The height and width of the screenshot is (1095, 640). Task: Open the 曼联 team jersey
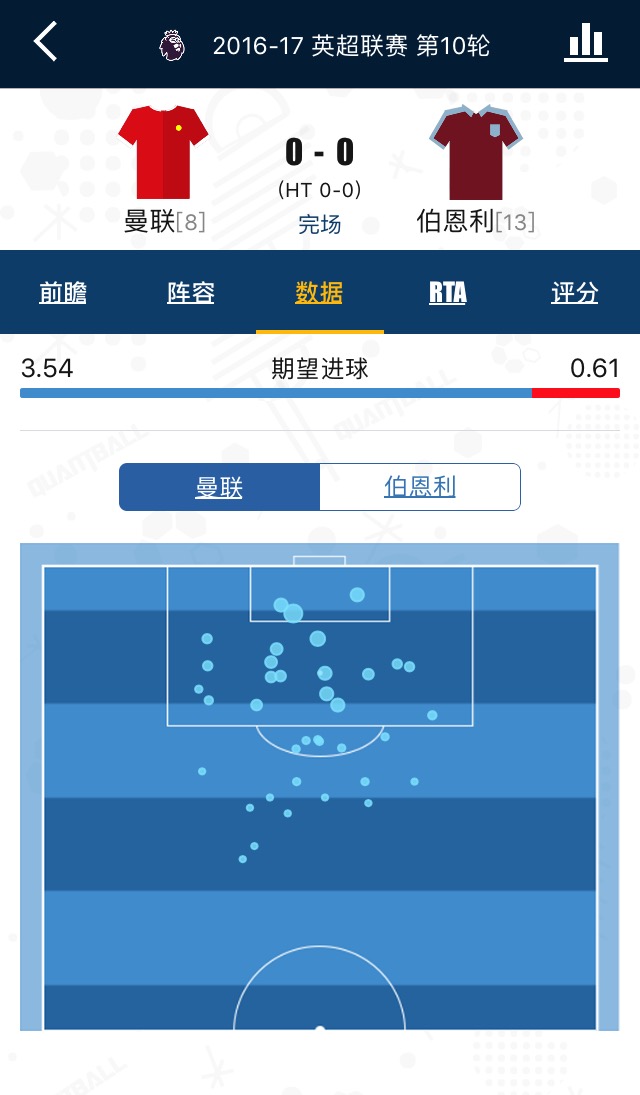164,152
